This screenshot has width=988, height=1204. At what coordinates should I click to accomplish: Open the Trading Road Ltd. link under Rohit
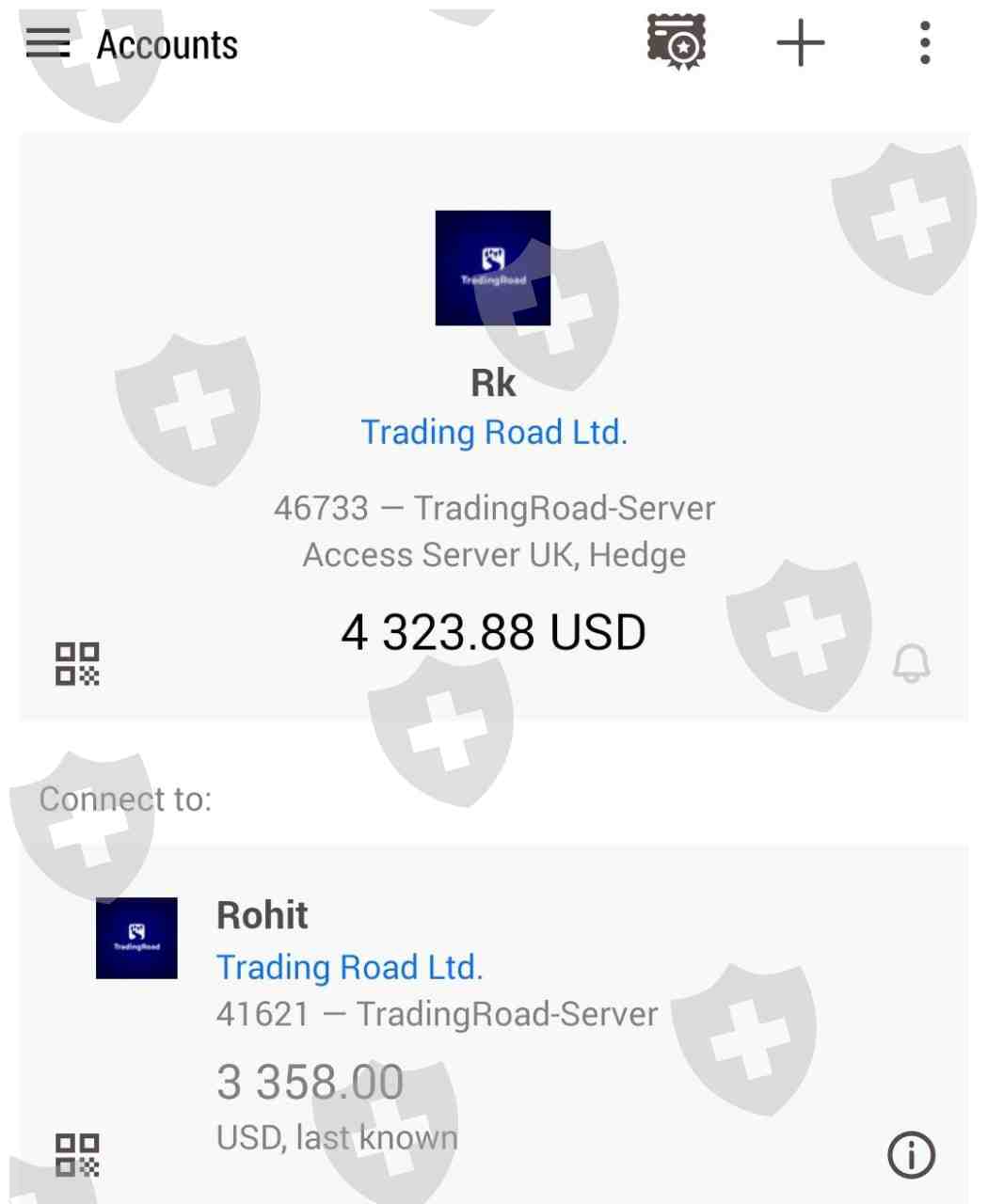[350, 967]
